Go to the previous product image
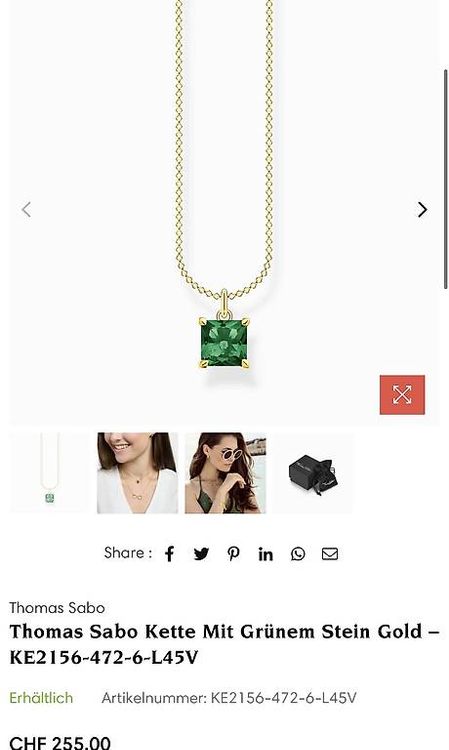449x750 pixels. pyautogui.click(x=26, y=210)
